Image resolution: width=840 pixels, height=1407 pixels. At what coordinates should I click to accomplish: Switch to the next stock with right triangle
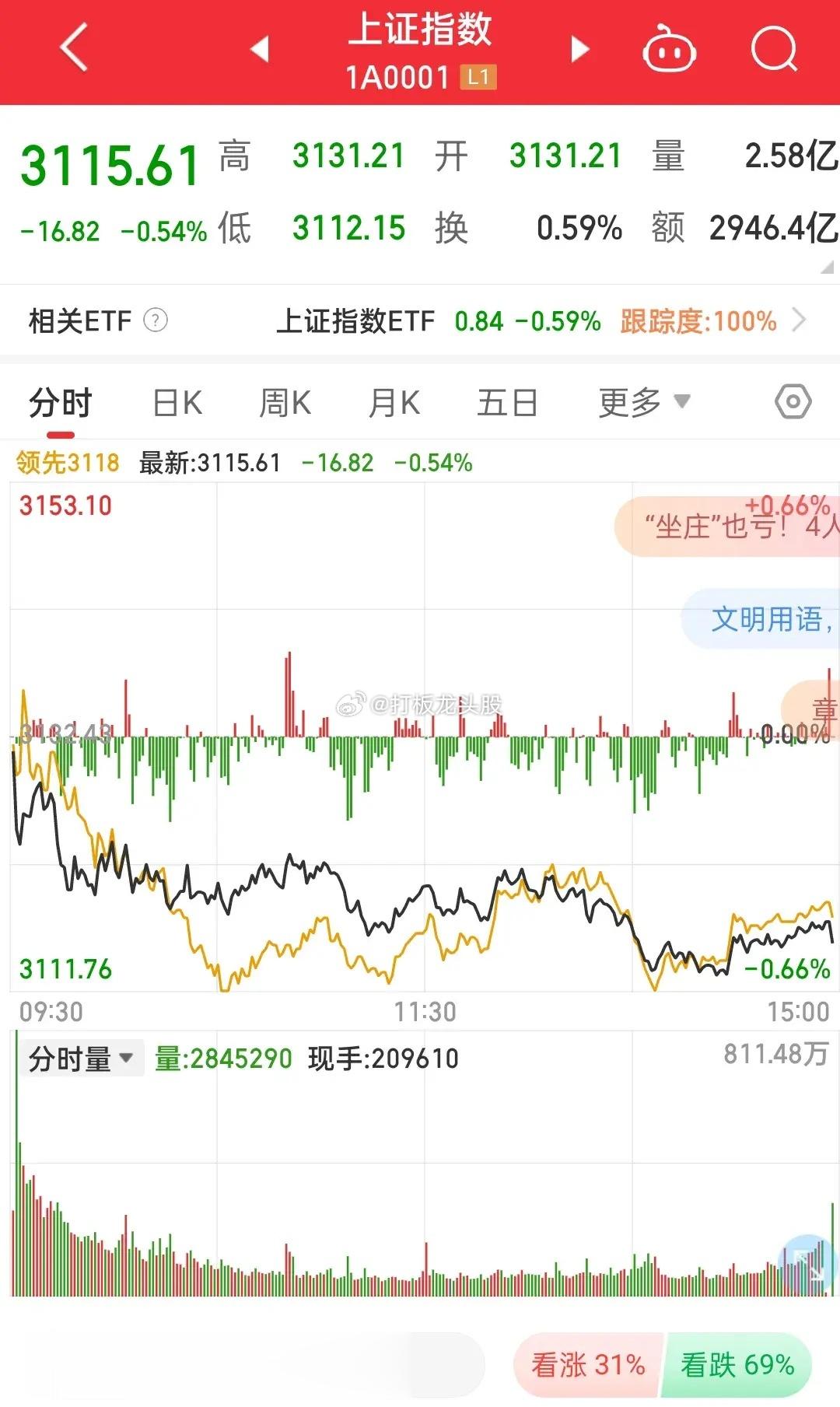[x=579, y=49]
